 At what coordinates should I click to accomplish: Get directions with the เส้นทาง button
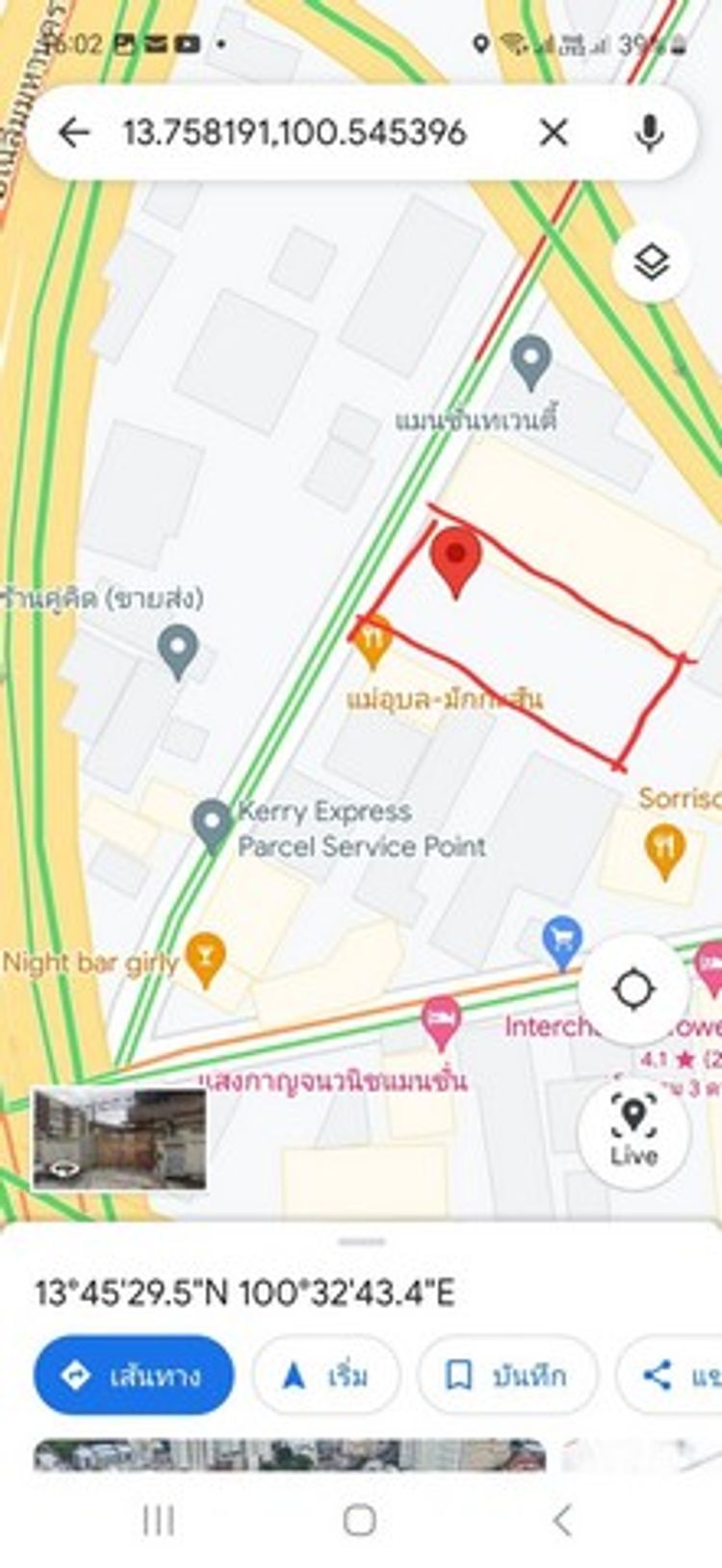(134, 1375)
